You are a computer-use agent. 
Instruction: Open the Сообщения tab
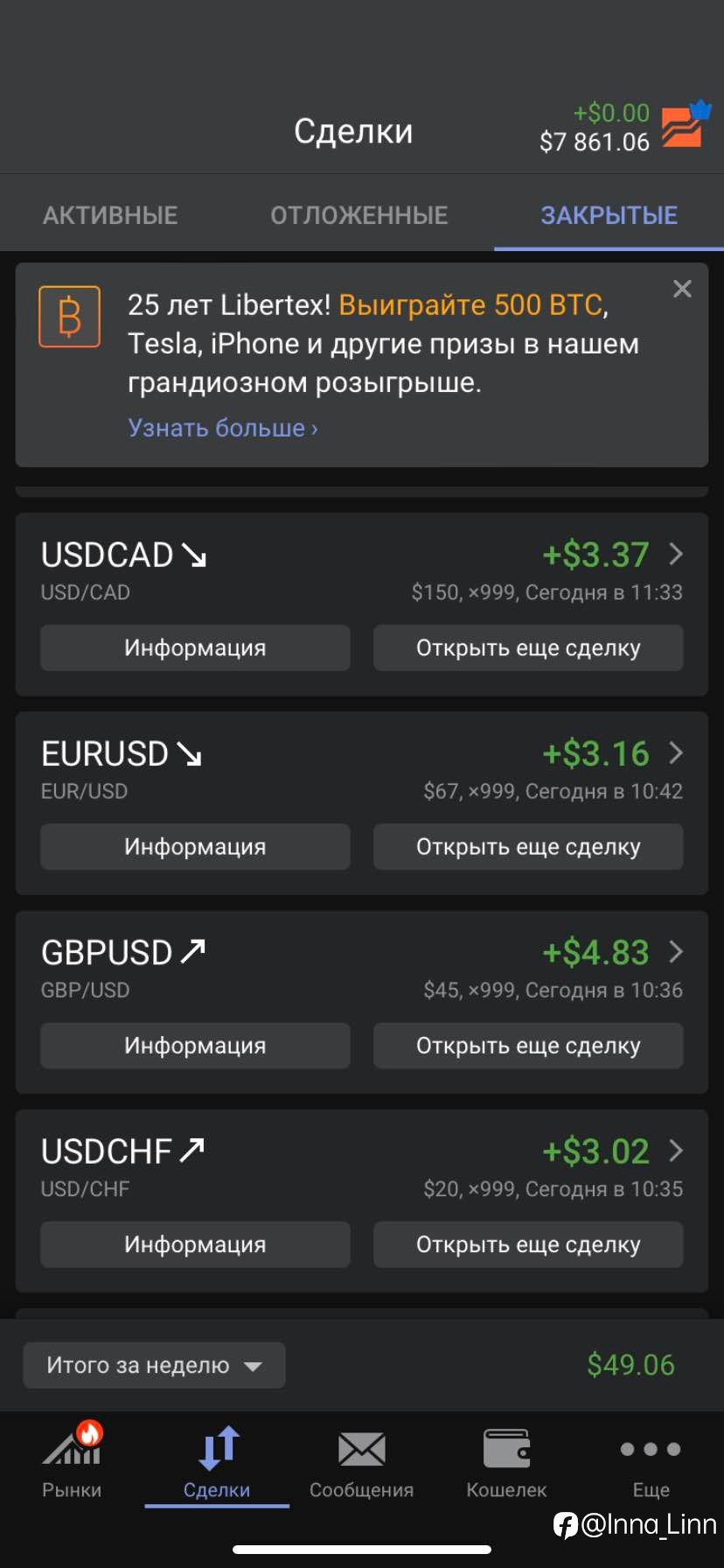click(x=361, y=1460)
